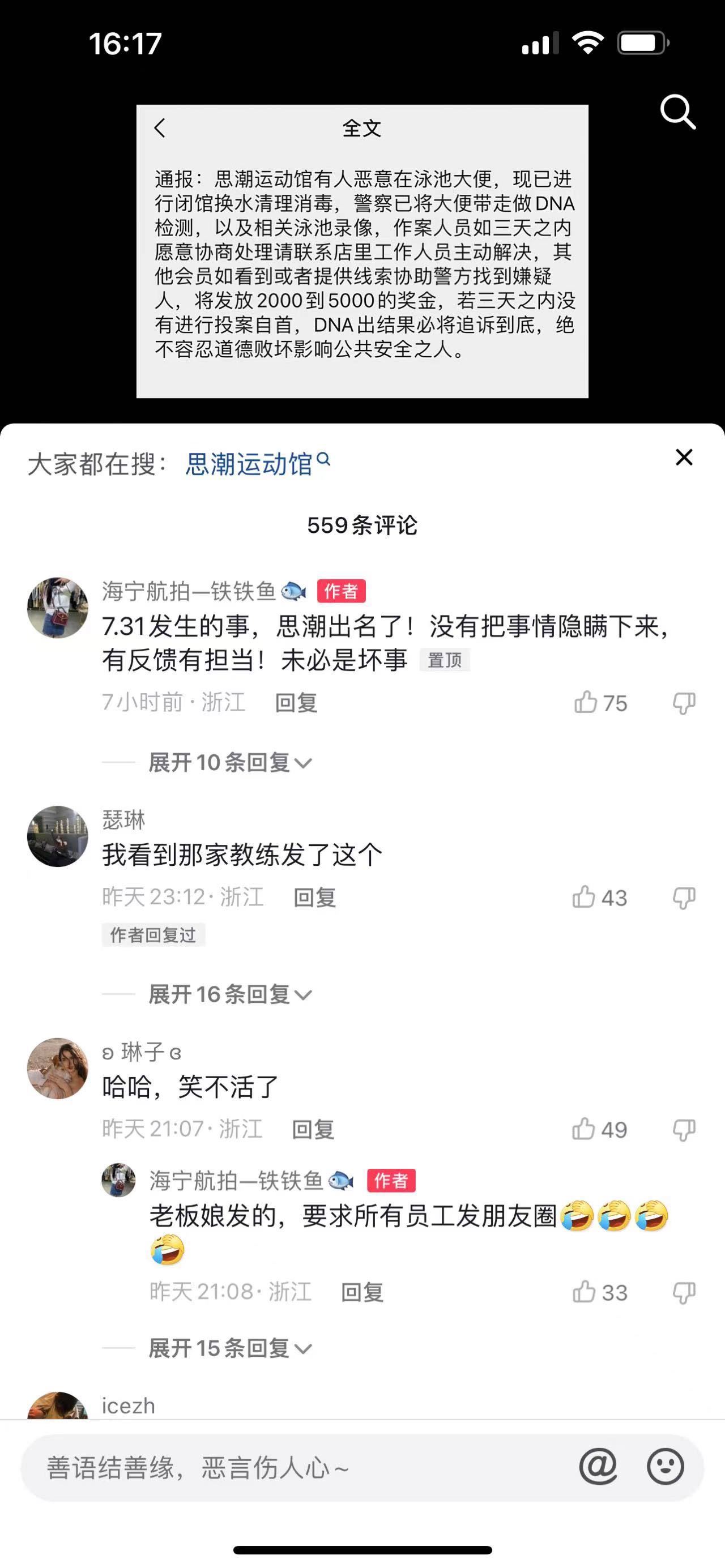Mention someone with the @ icon
The width and height of the screenshot is (725, 1568).
pyautogui.click(x=598, y=1467)
